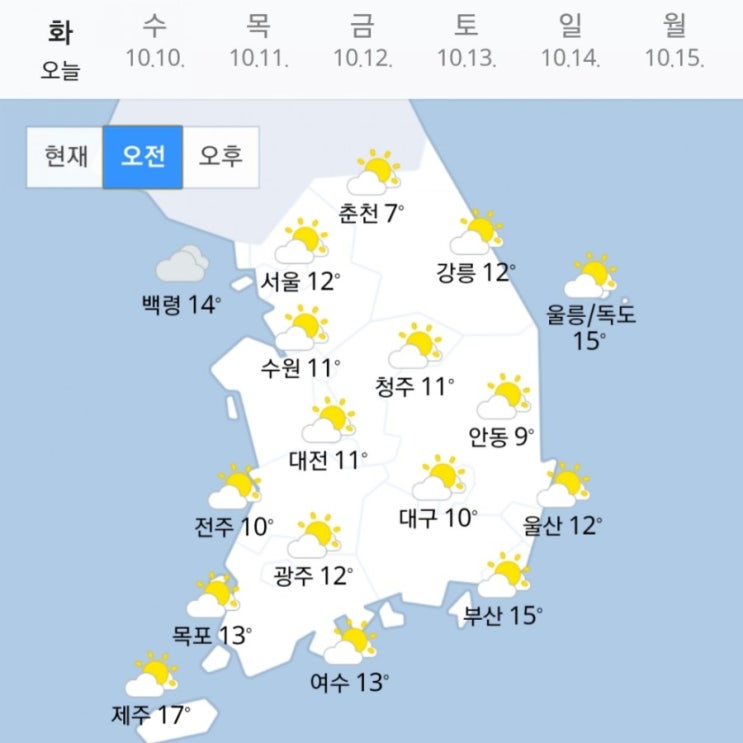Screen dimensions: 743x743
Task: Open Monday 10.15. forecast
Action: tap(674, 41)
